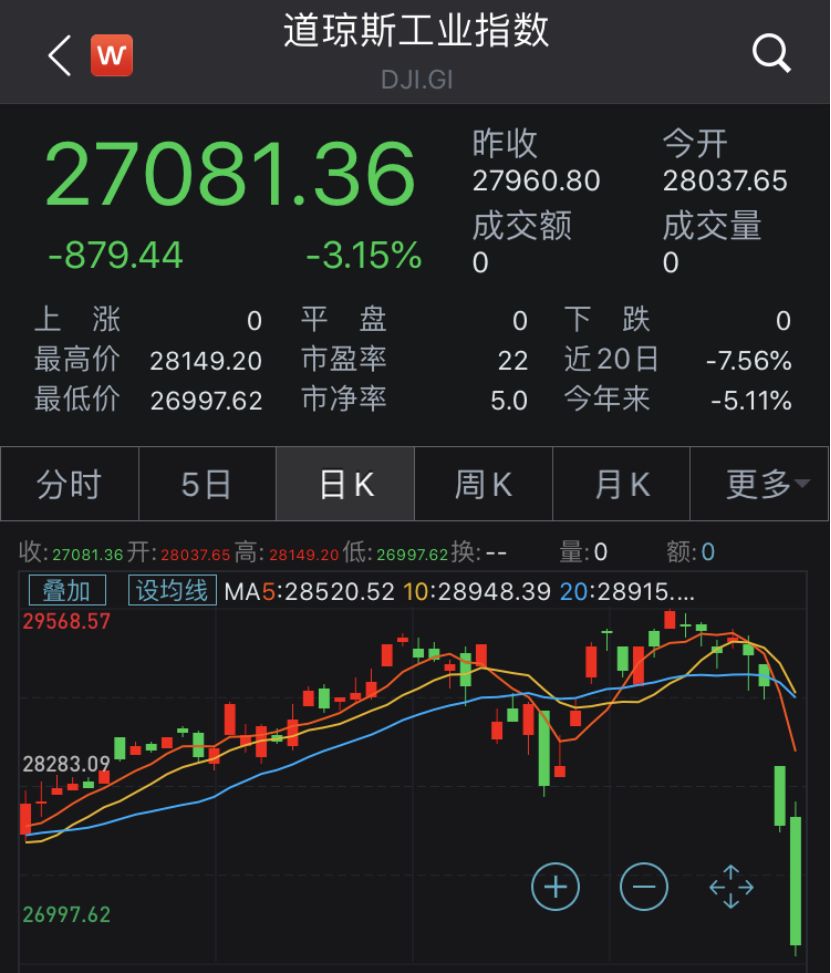Toggle 设均线 moving average settings

[171, 589]
